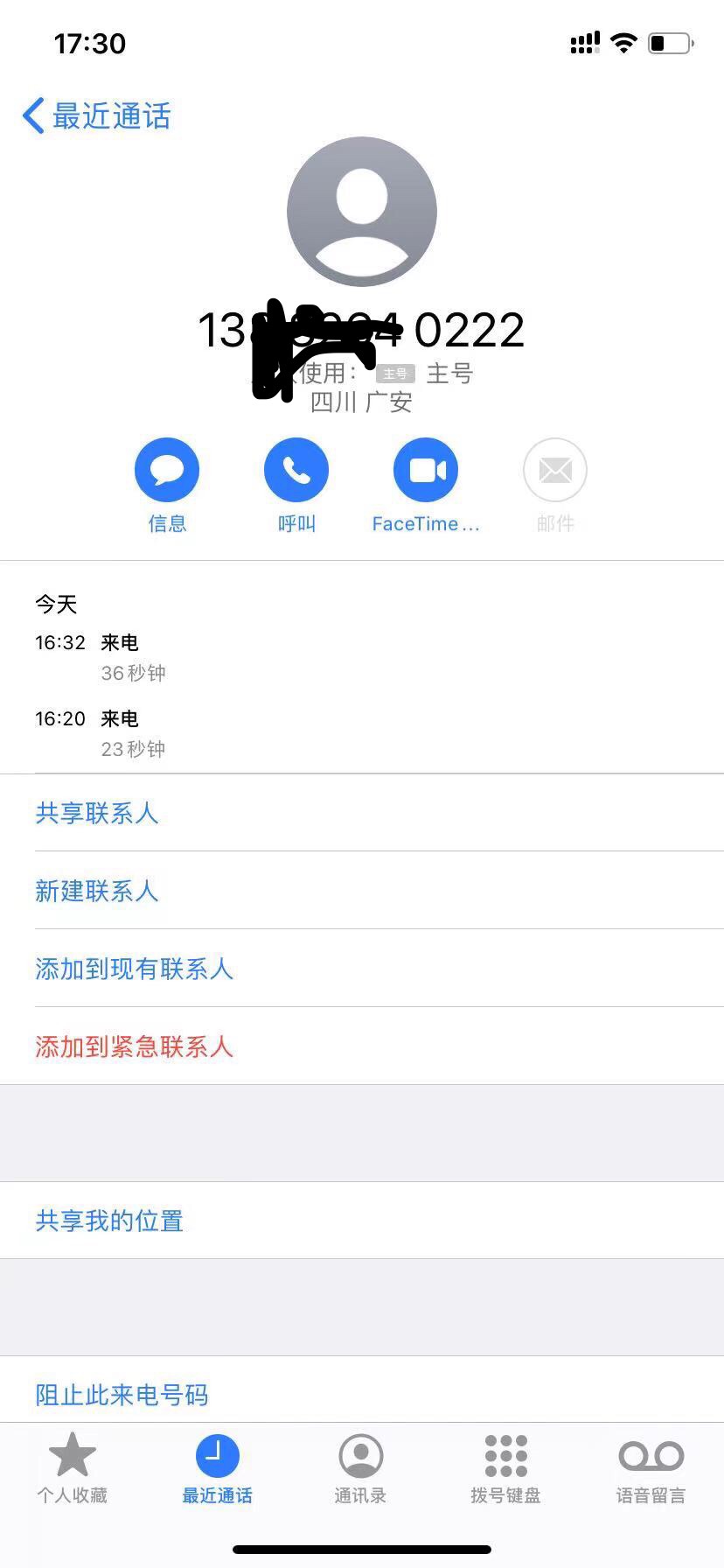Block caller with 阻止此来电号码
724x1568 pixels.
[x=122, y=1395]
